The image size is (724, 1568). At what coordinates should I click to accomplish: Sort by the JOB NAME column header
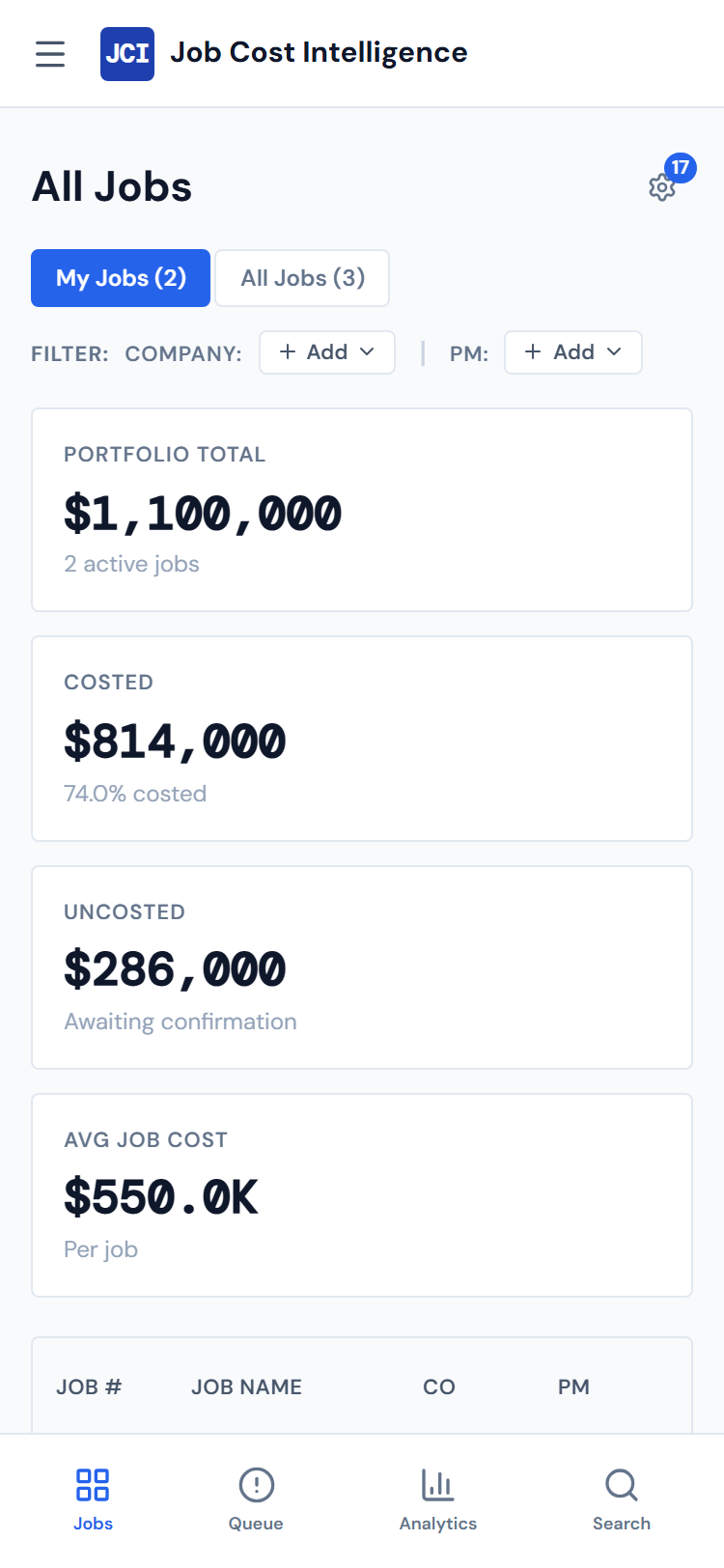tap(245, 1386)
